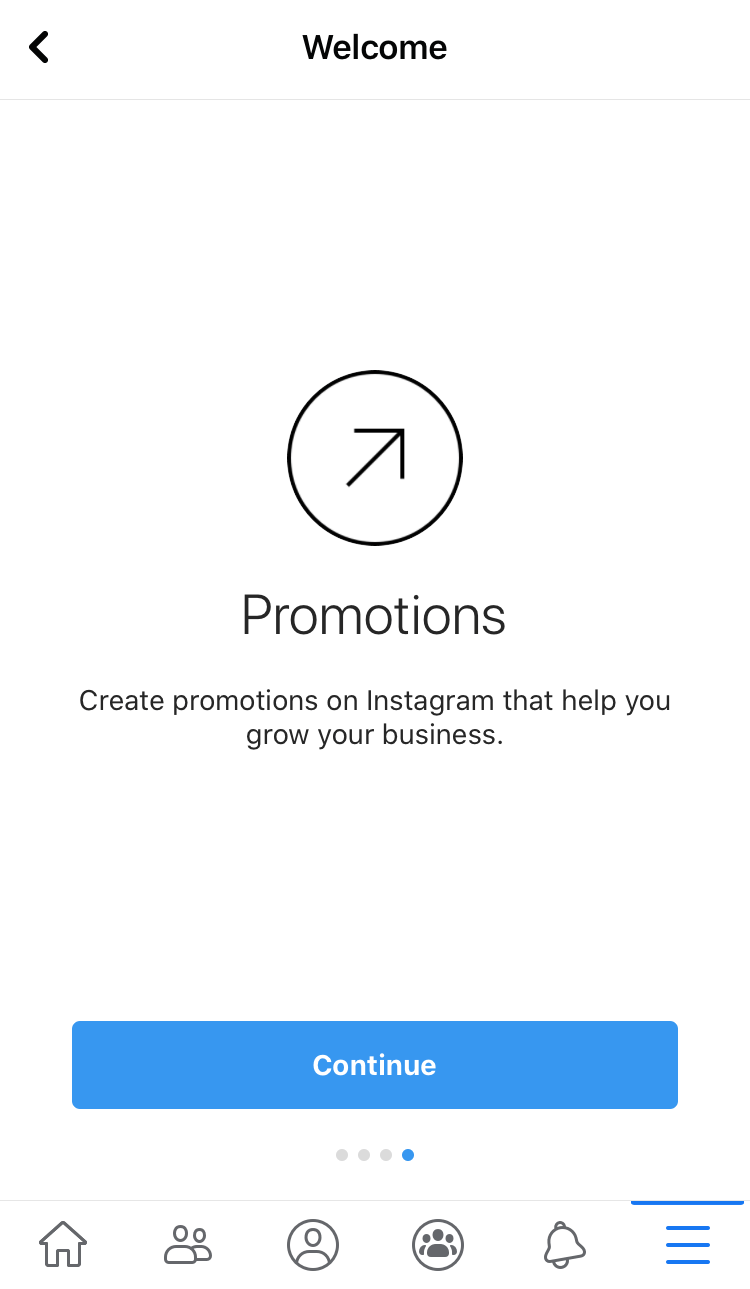Open the Profile tab
750x1289 pixels.
313,1245
